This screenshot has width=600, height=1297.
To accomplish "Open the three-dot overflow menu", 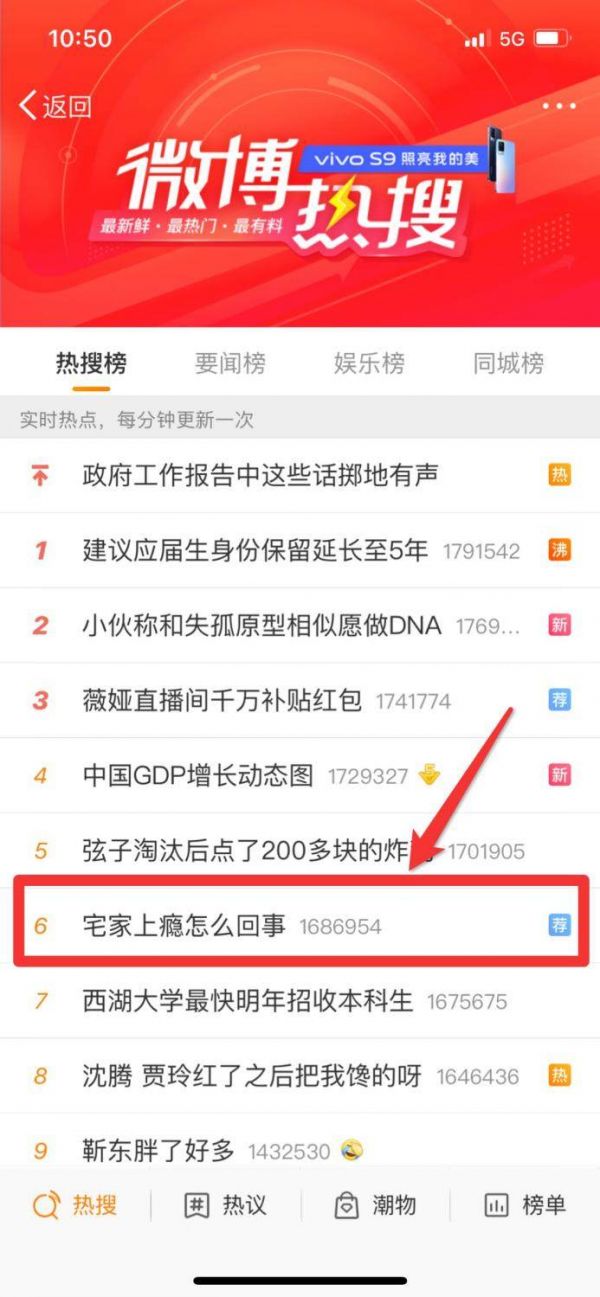I will click(559, 106).
